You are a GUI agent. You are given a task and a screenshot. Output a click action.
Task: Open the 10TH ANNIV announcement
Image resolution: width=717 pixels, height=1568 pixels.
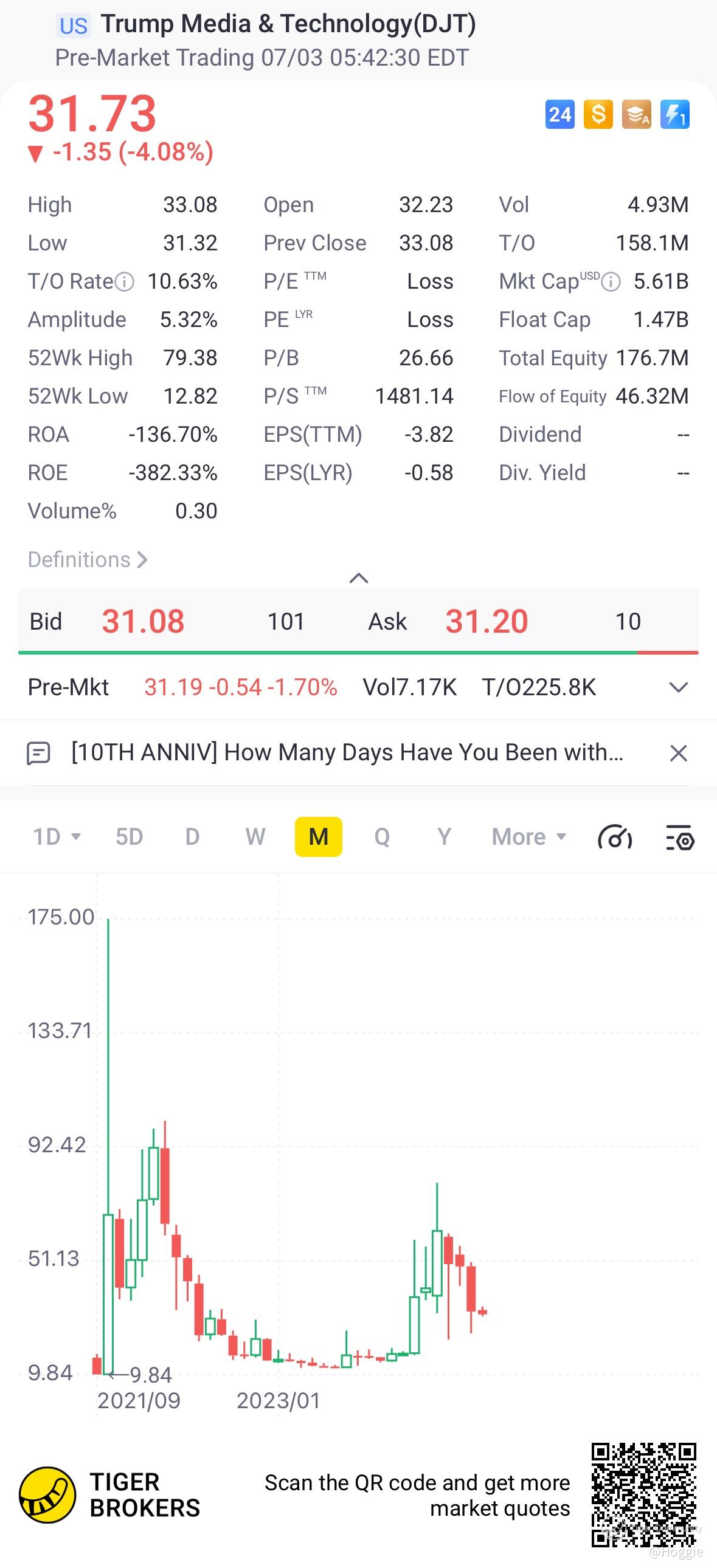pos(347,753)
